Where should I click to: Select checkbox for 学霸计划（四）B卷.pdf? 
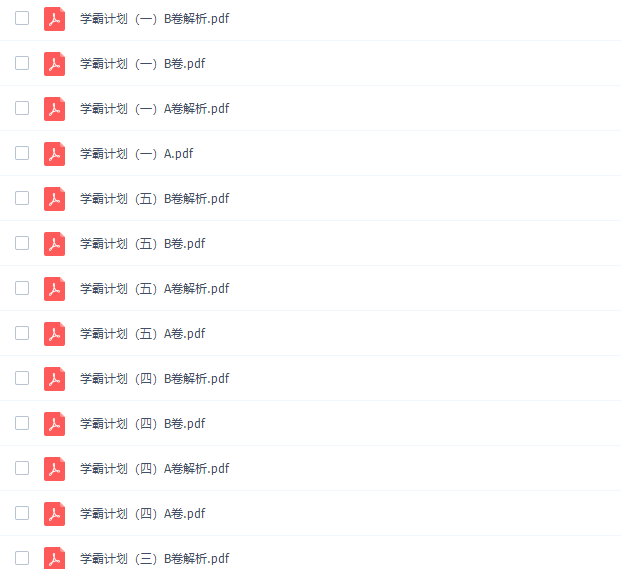(22, 423)
